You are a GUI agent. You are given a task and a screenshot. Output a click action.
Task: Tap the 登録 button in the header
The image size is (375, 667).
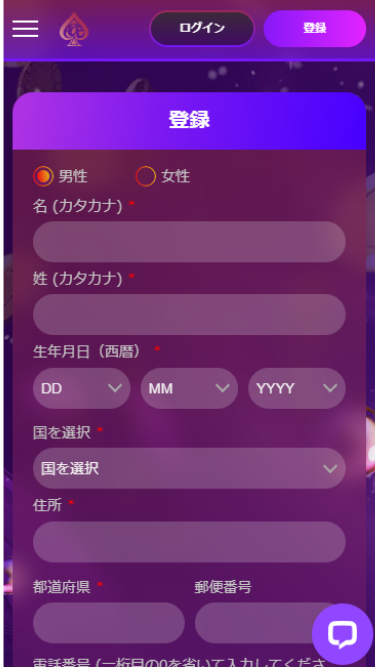click(x=315, y=29)
